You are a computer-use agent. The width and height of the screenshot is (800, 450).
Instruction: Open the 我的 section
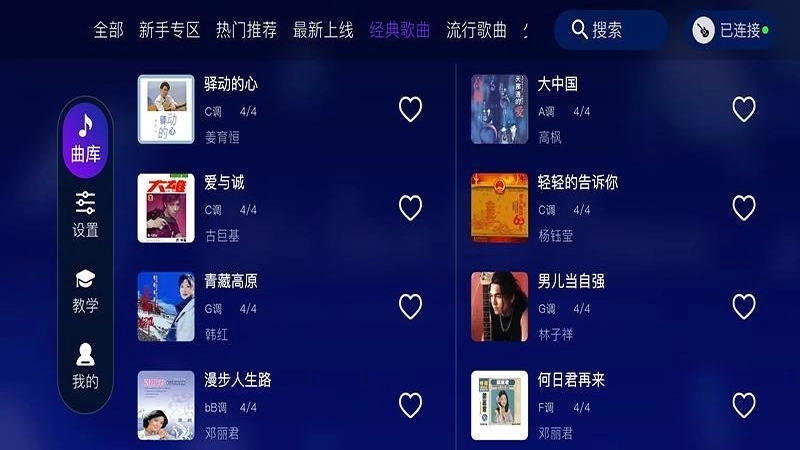86,367
